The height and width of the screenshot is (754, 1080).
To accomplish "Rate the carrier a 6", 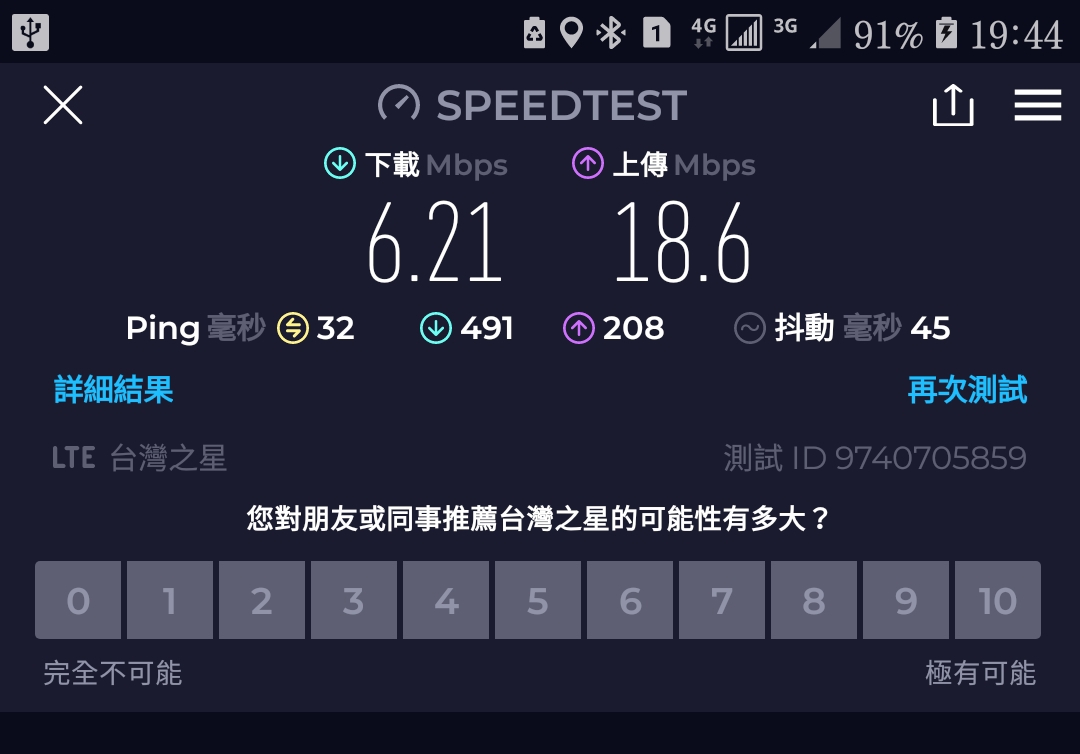I will (x=630, y=600).
